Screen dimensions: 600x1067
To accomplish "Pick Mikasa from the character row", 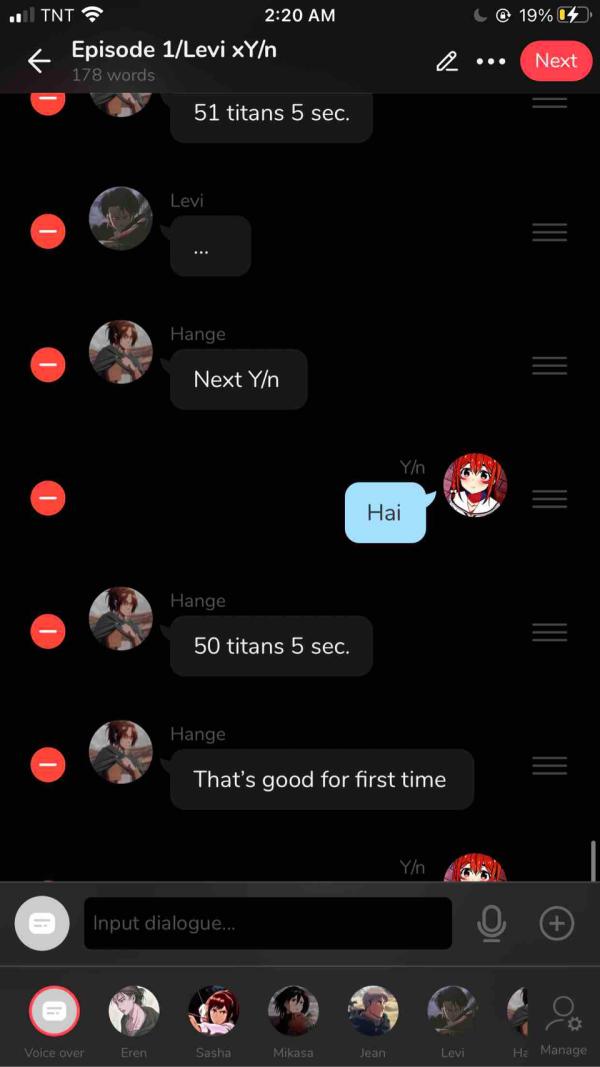I will (x=293, y=1012).
